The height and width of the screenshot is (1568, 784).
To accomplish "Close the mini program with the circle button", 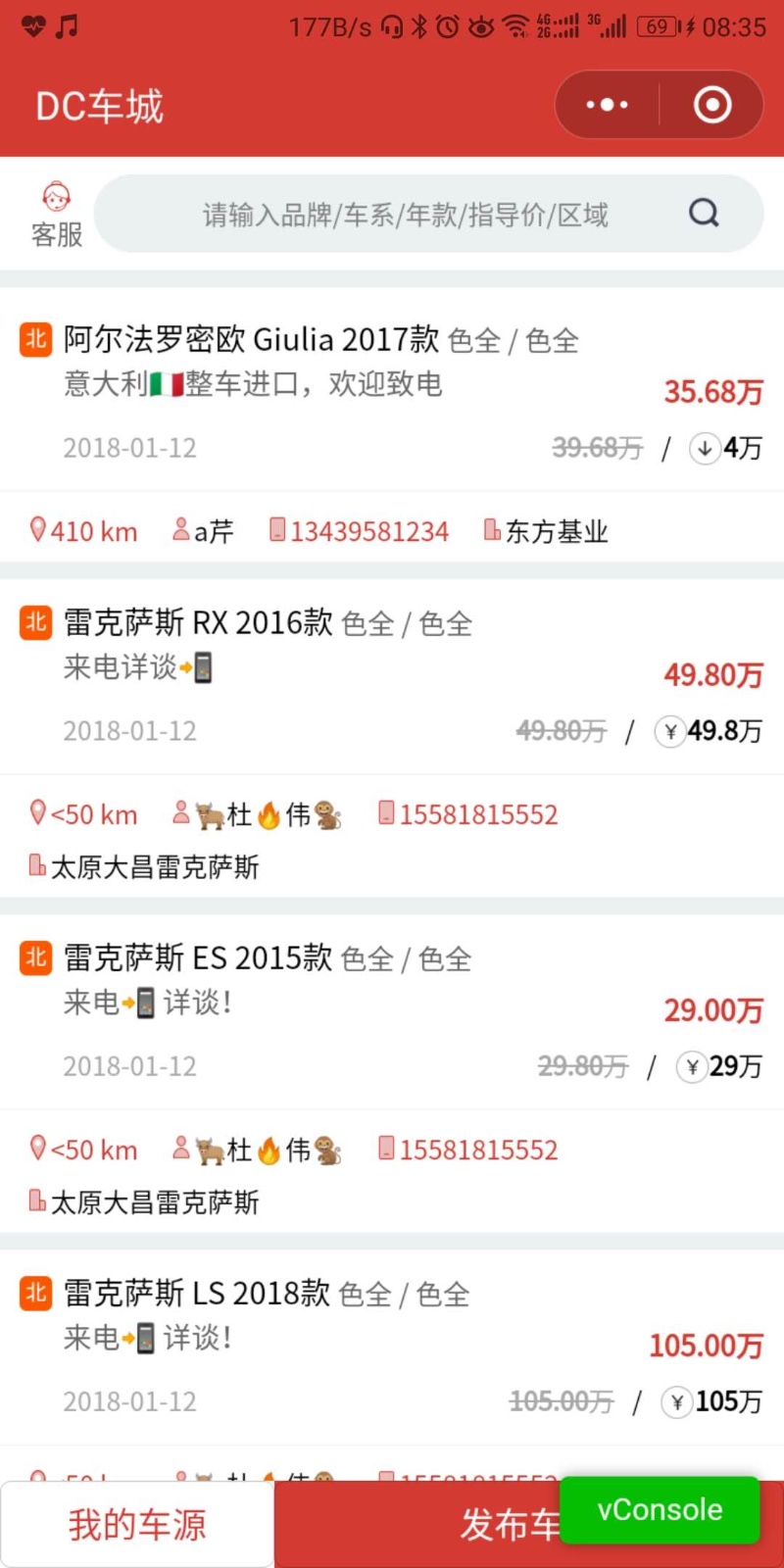I will coord(712,105).
